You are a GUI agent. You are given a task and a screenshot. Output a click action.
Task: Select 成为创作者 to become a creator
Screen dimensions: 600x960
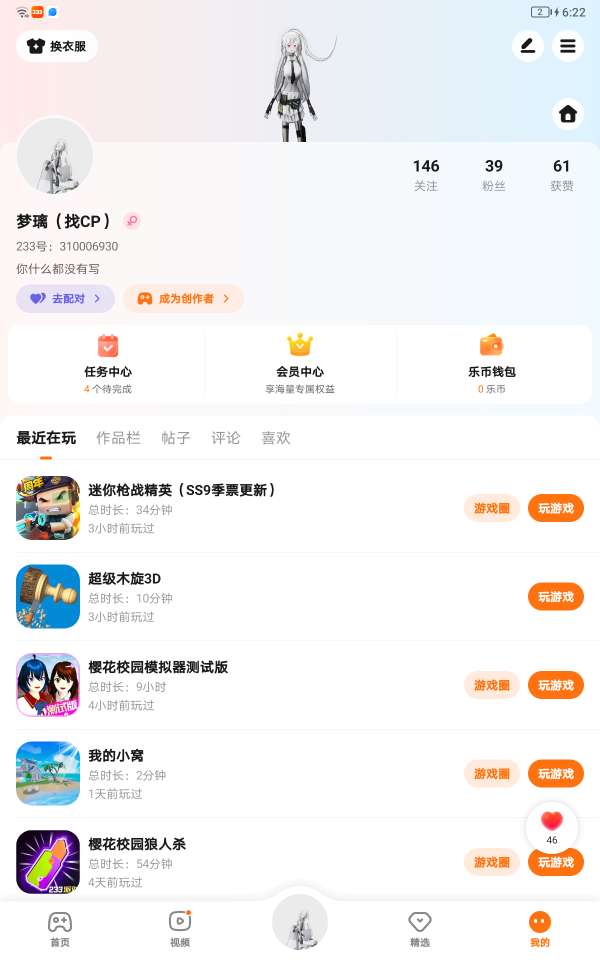(x=183, y=298)
